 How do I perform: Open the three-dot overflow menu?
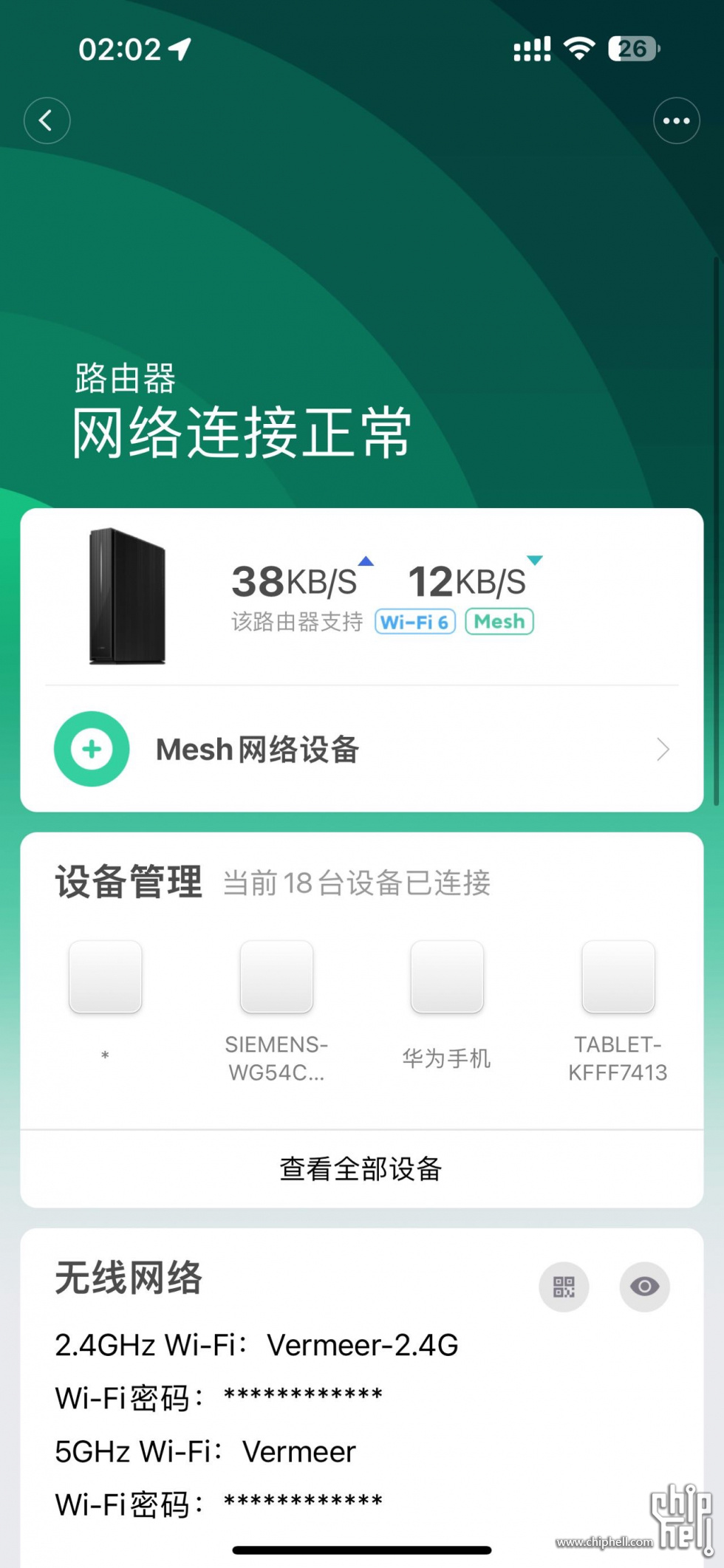click(676, 120)
